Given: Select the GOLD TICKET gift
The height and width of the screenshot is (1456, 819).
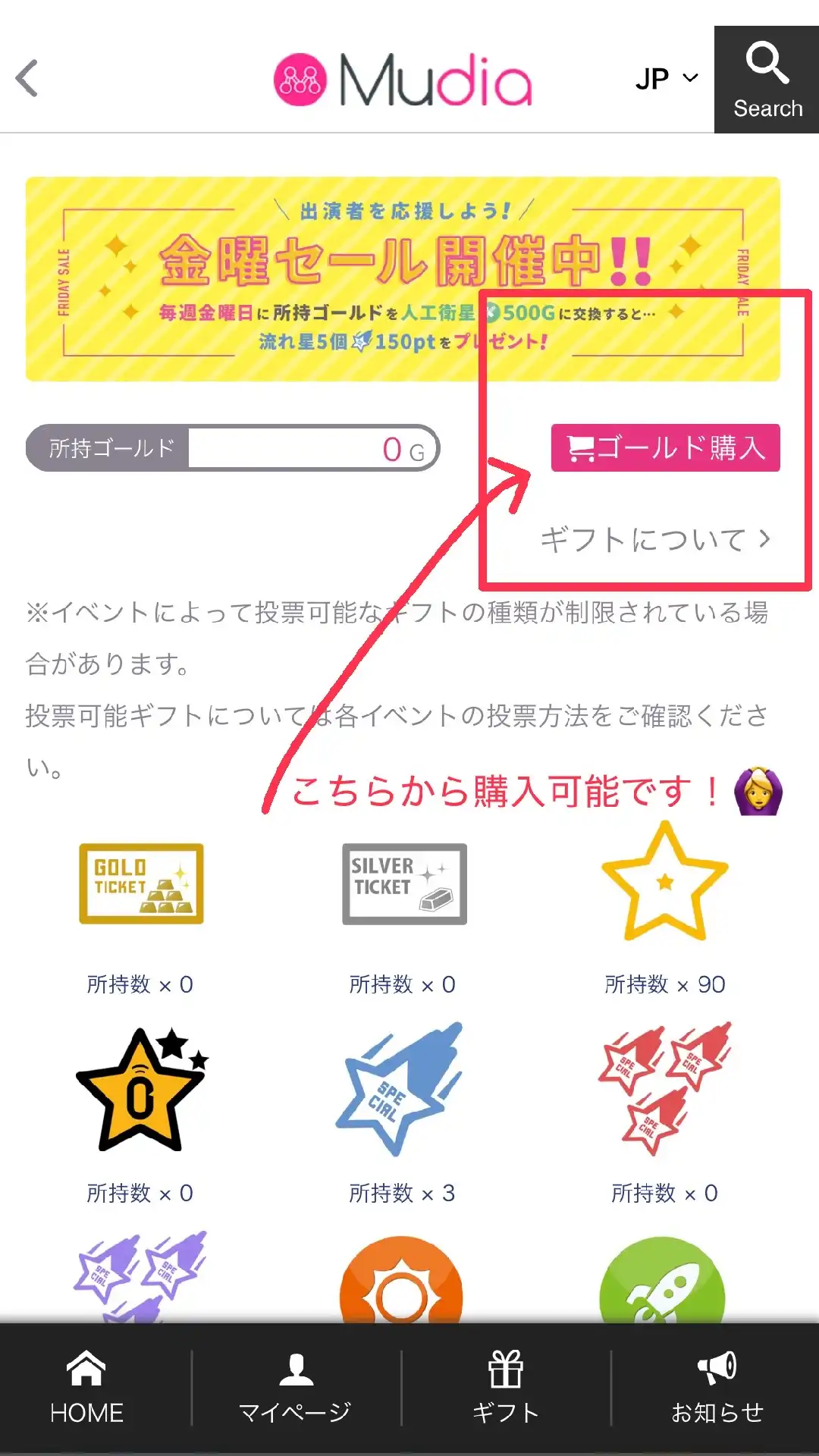Looking at the screenshot, I should click(141, 883).
